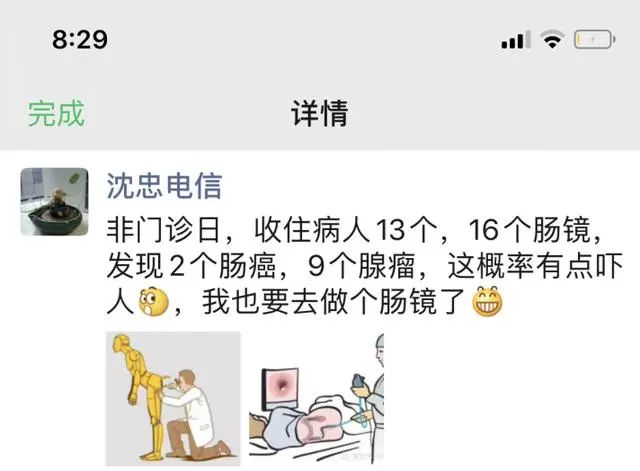View the yellow mannequin doctor image
Screen dimensions: 640x471
point(173,399)
